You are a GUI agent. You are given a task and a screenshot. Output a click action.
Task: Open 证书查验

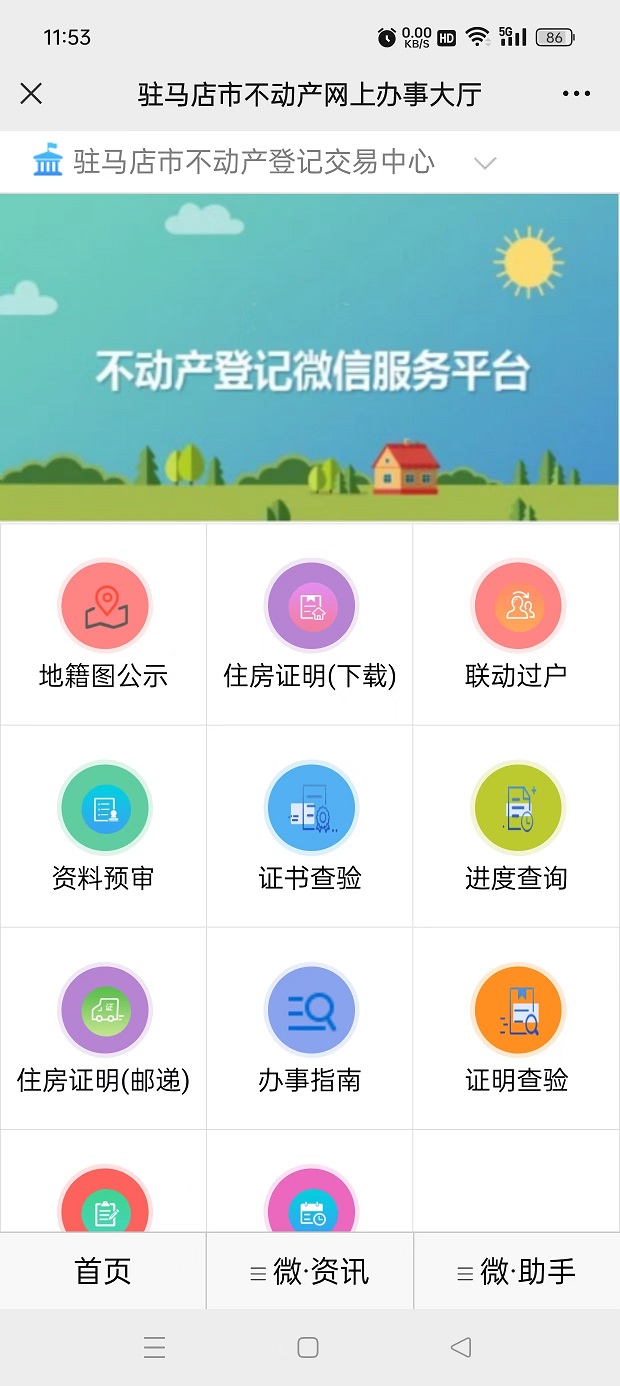(x=310, y=827)
